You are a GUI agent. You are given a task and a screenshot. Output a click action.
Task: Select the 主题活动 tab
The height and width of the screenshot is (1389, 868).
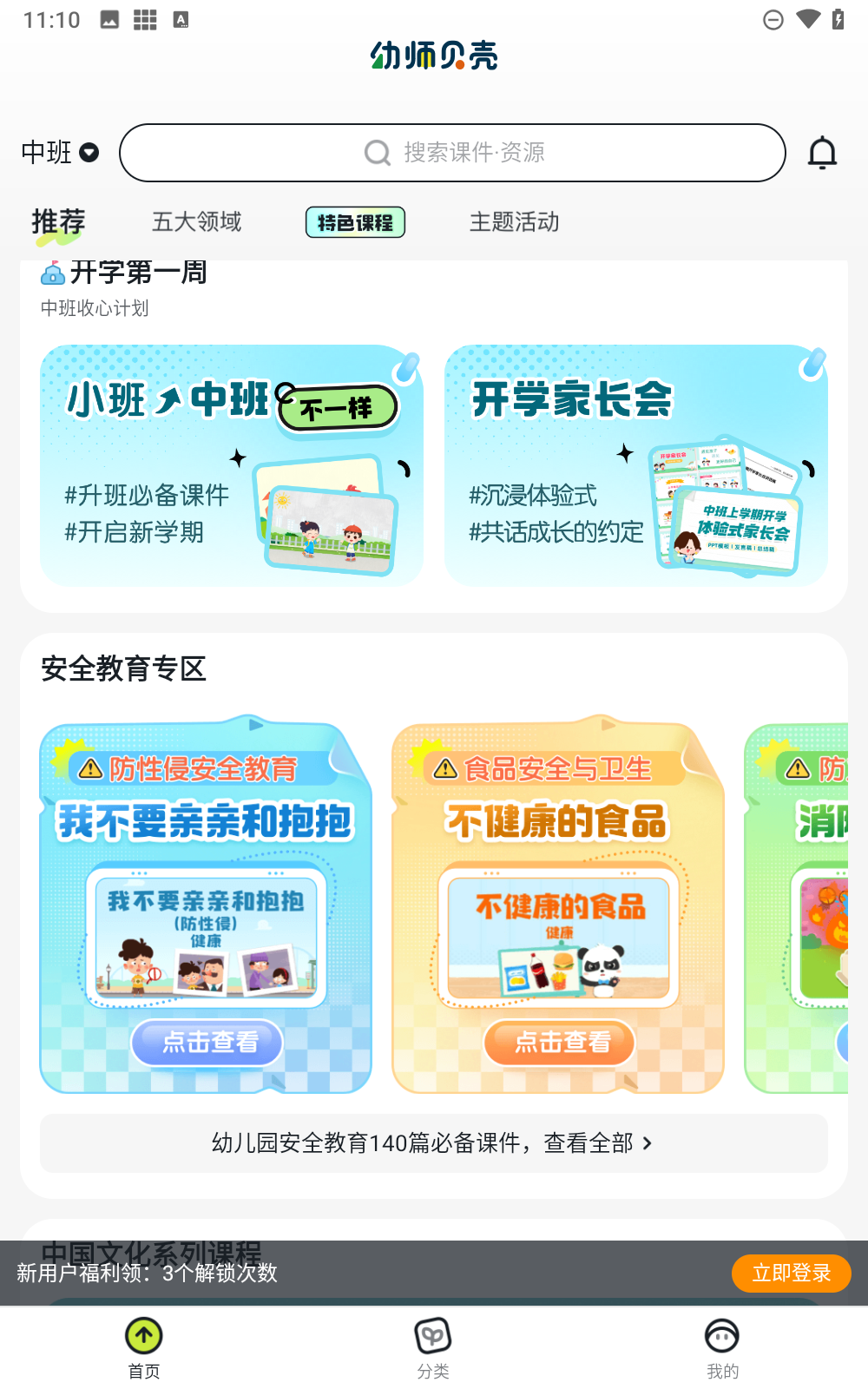point(514,222)
